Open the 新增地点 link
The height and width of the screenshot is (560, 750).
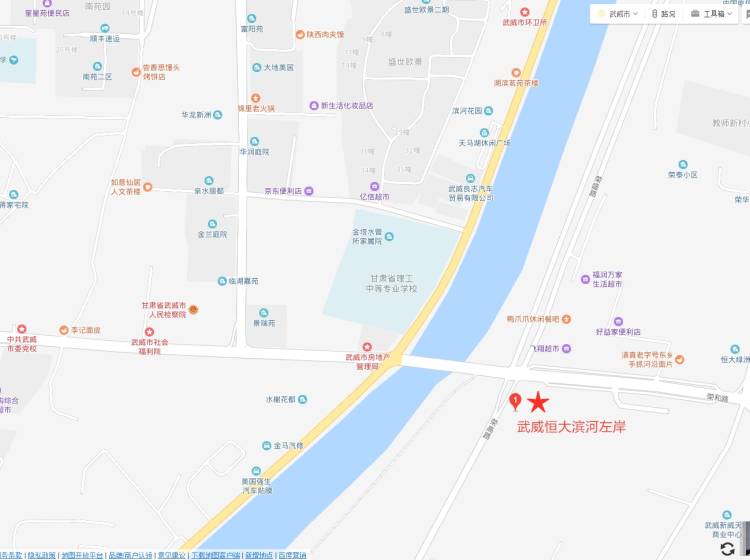(259, 554)
